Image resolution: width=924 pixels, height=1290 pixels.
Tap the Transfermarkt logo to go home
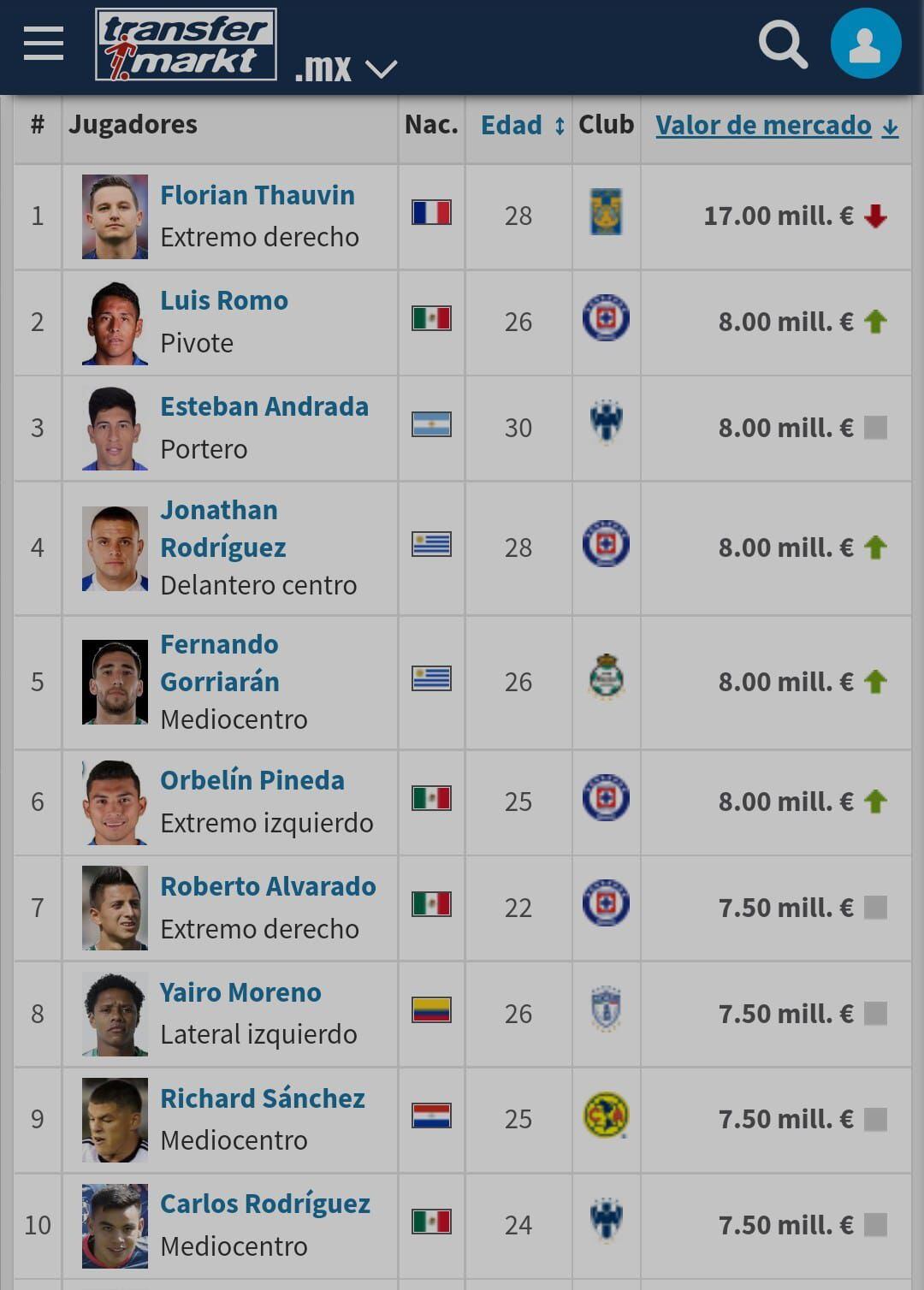coord(186,44)
